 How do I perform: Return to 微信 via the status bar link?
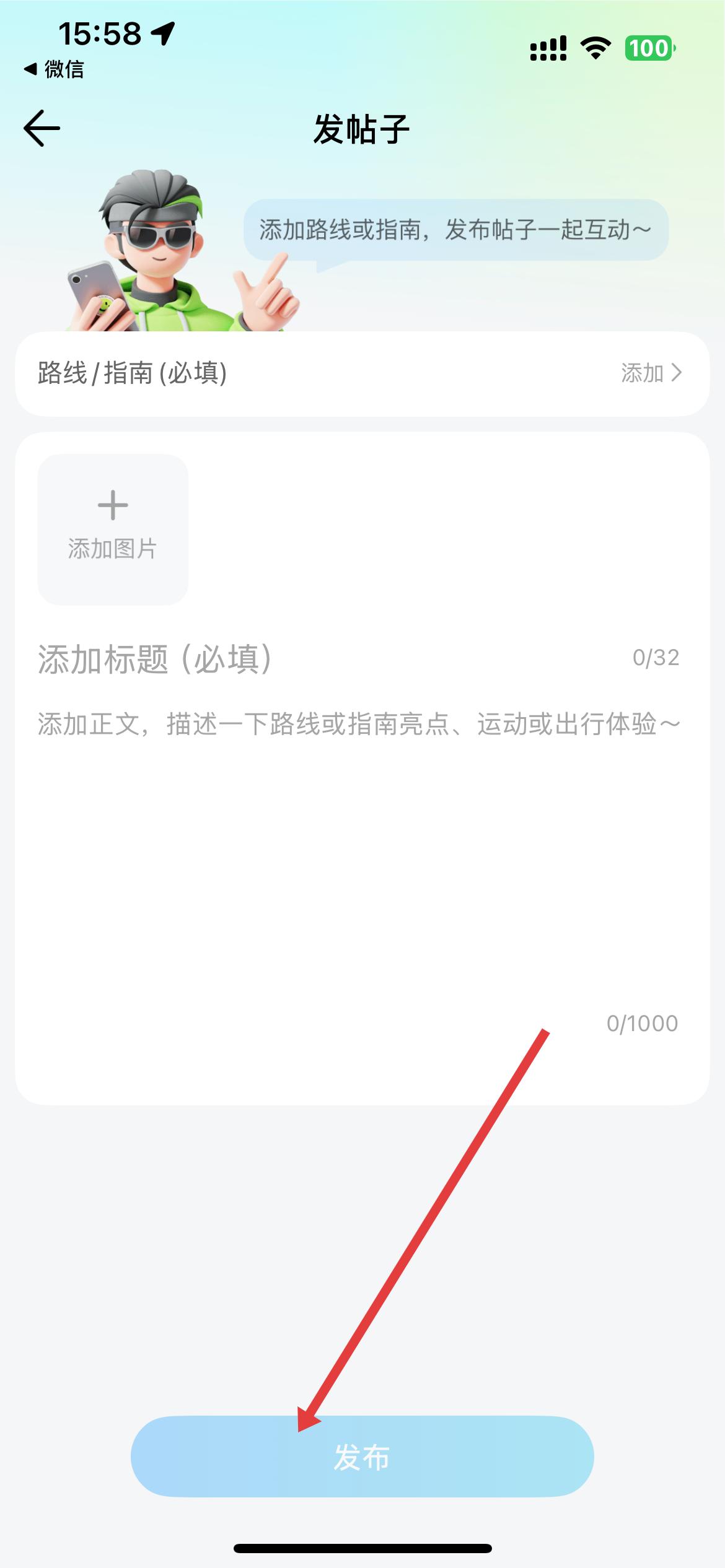(55, 69)
